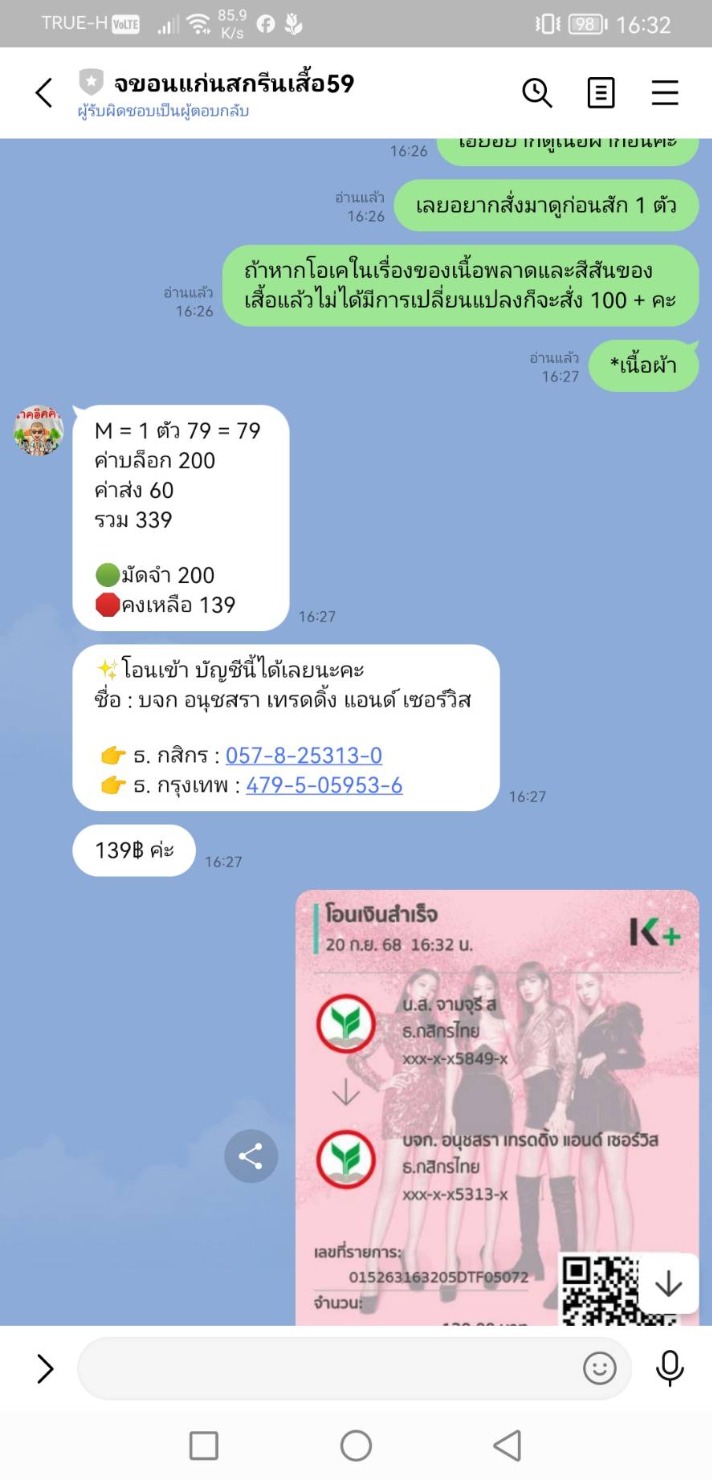712x1480 pixels.
Task: Open the recent apps view
Action: tap(204, 1445)
